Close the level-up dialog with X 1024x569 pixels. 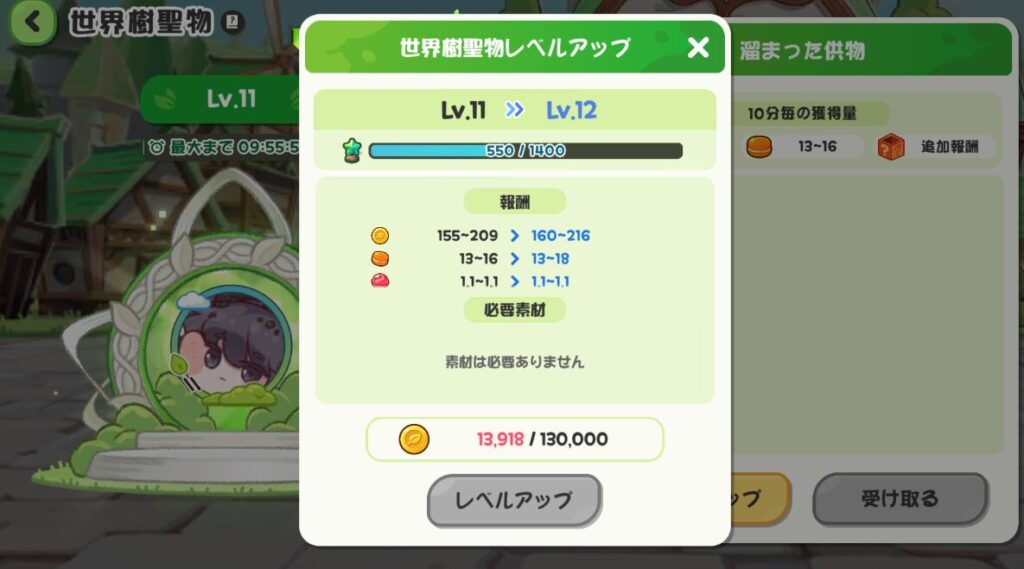[698, 47]
